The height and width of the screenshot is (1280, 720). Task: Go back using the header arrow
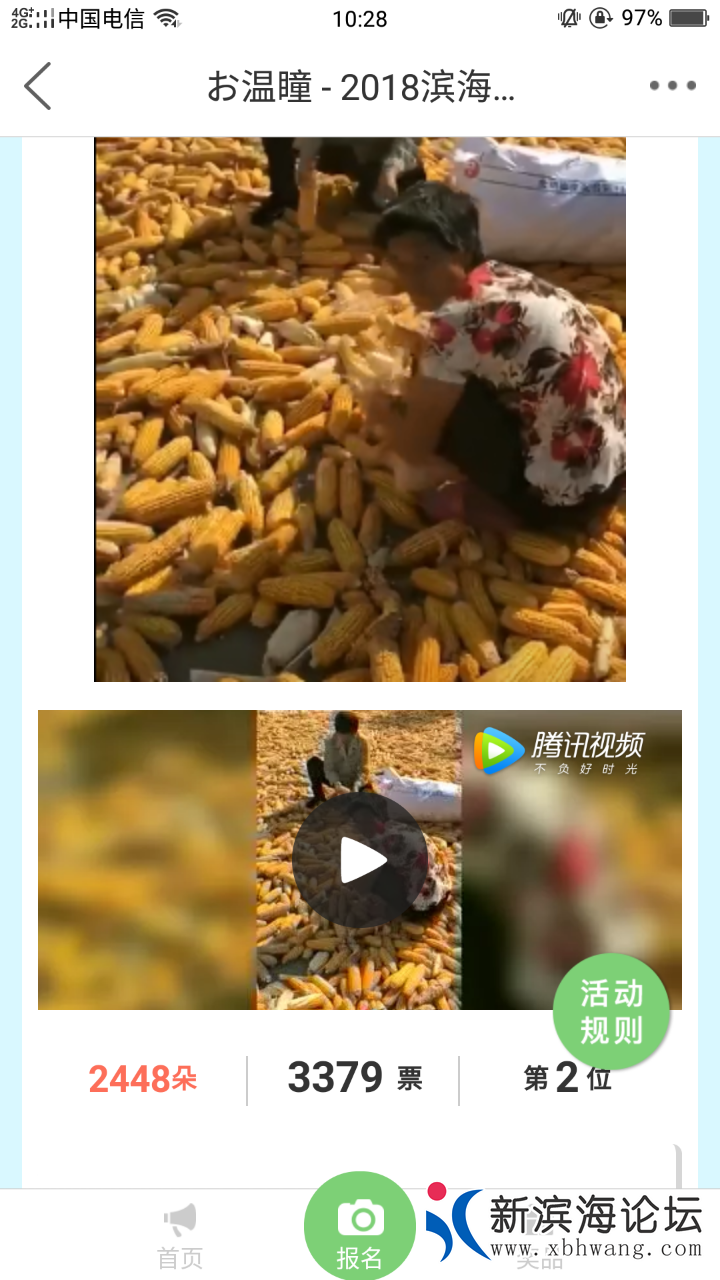pos(38,86)
